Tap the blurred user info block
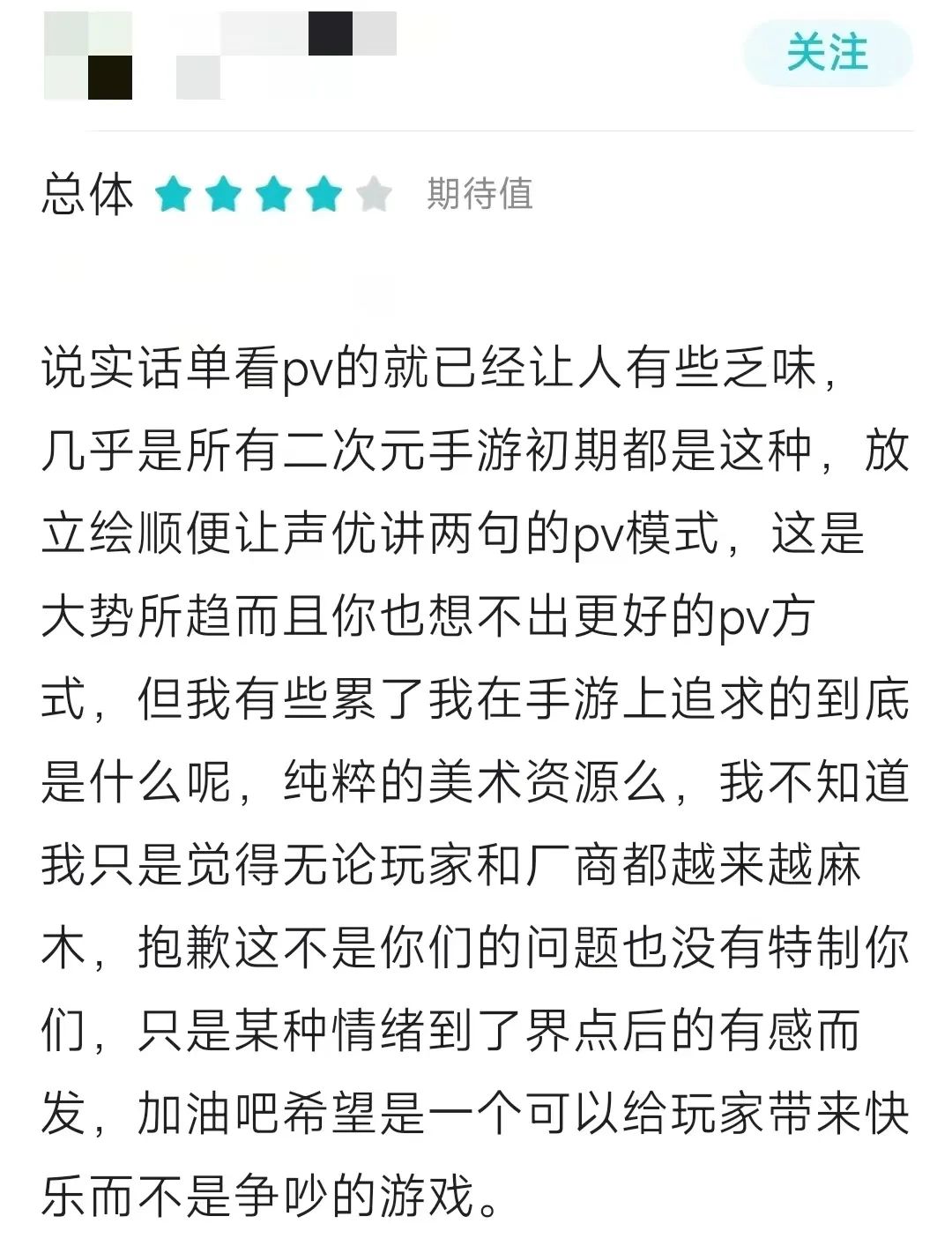The image size is (952, 1246). coord(220,53)
